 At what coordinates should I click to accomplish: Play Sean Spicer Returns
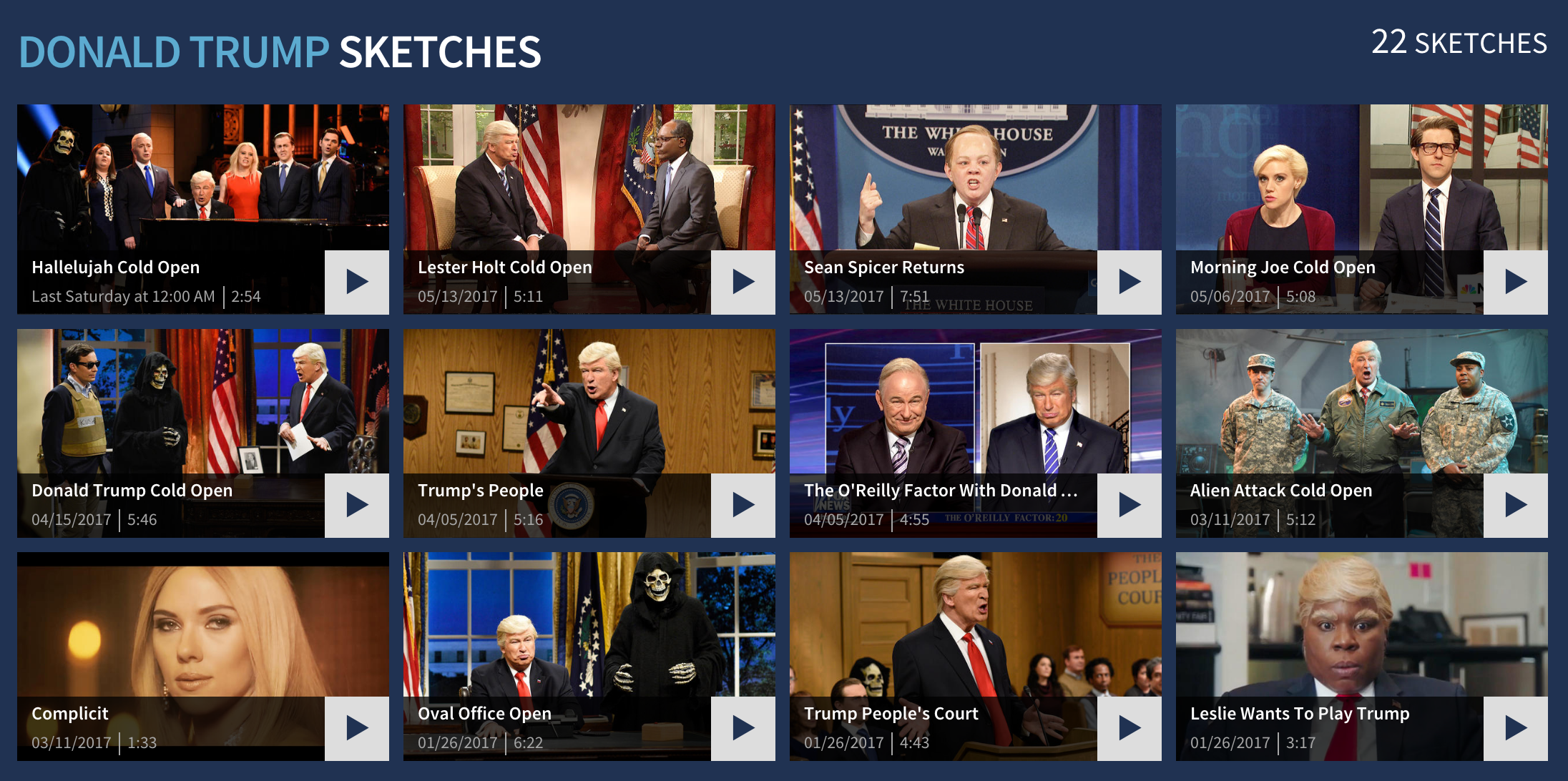pos(1129,282)
